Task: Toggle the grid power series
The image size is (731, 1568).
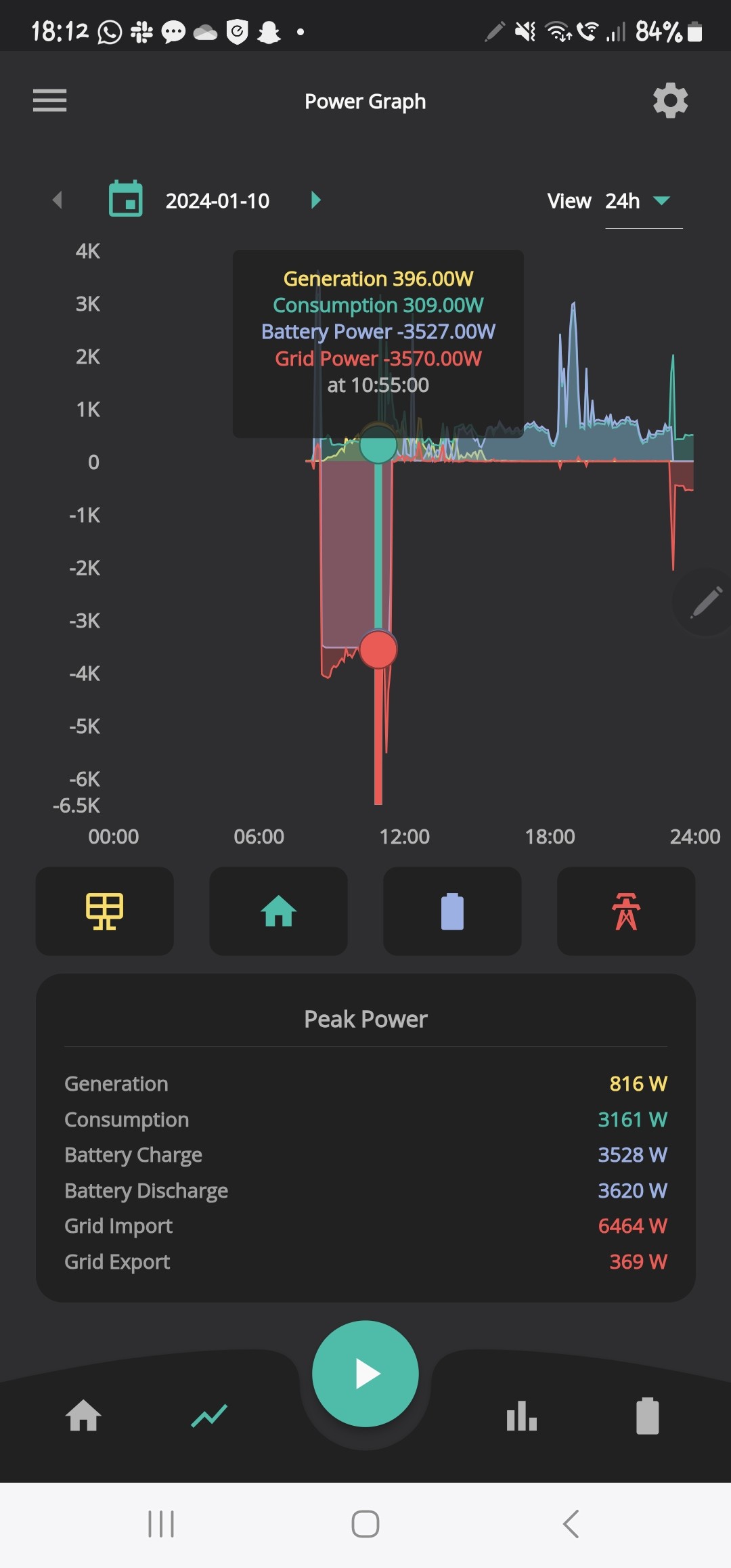Action: click(626, 911)
